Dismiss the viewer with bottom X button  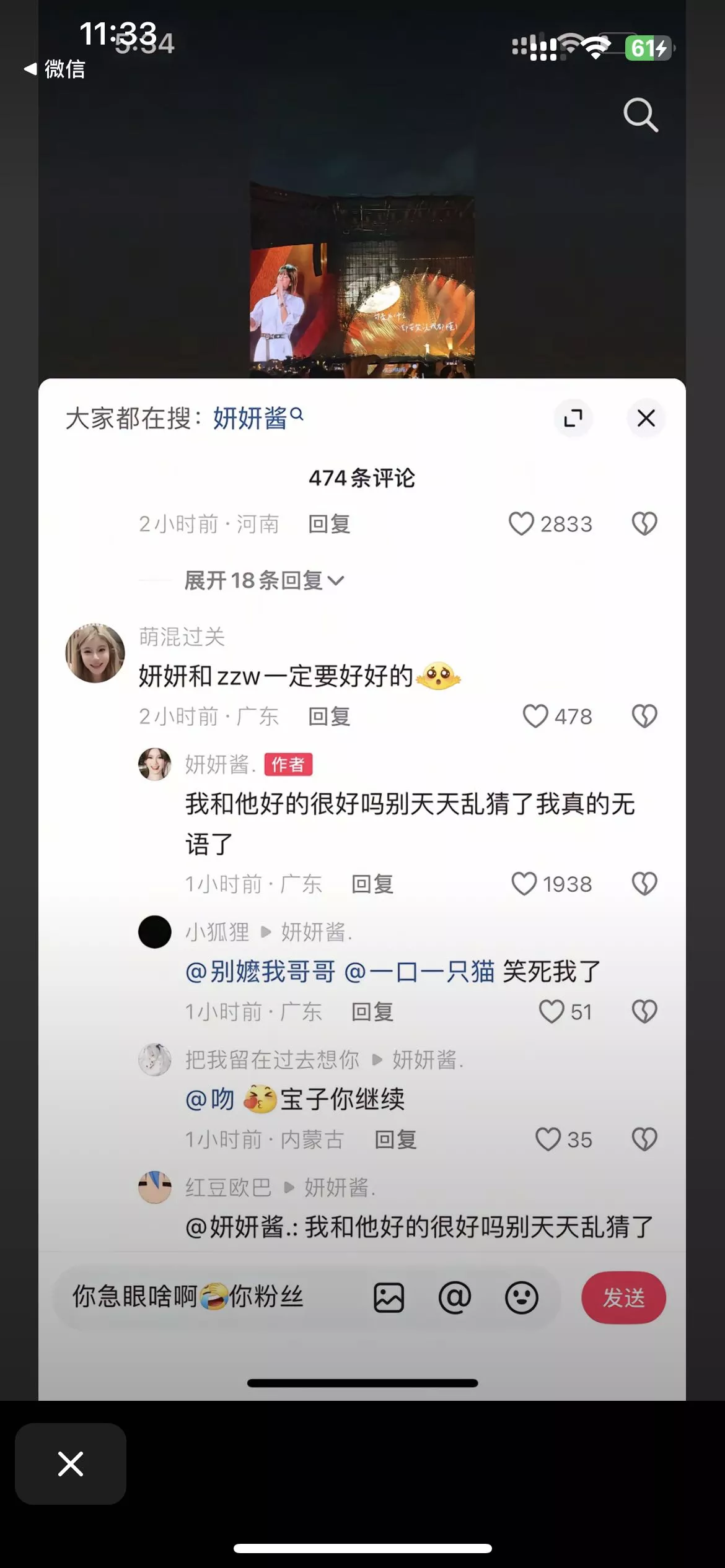coord(71,1464)
